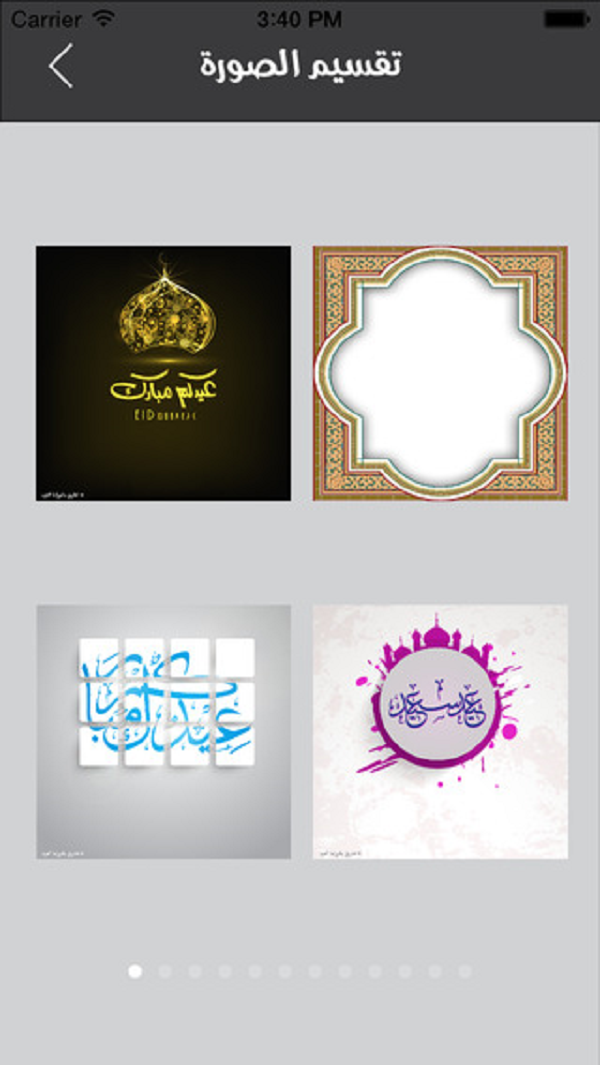This screenshot has width=600, height=1065.
Task: Go back using the header arrow
Action: coord(60,66)
